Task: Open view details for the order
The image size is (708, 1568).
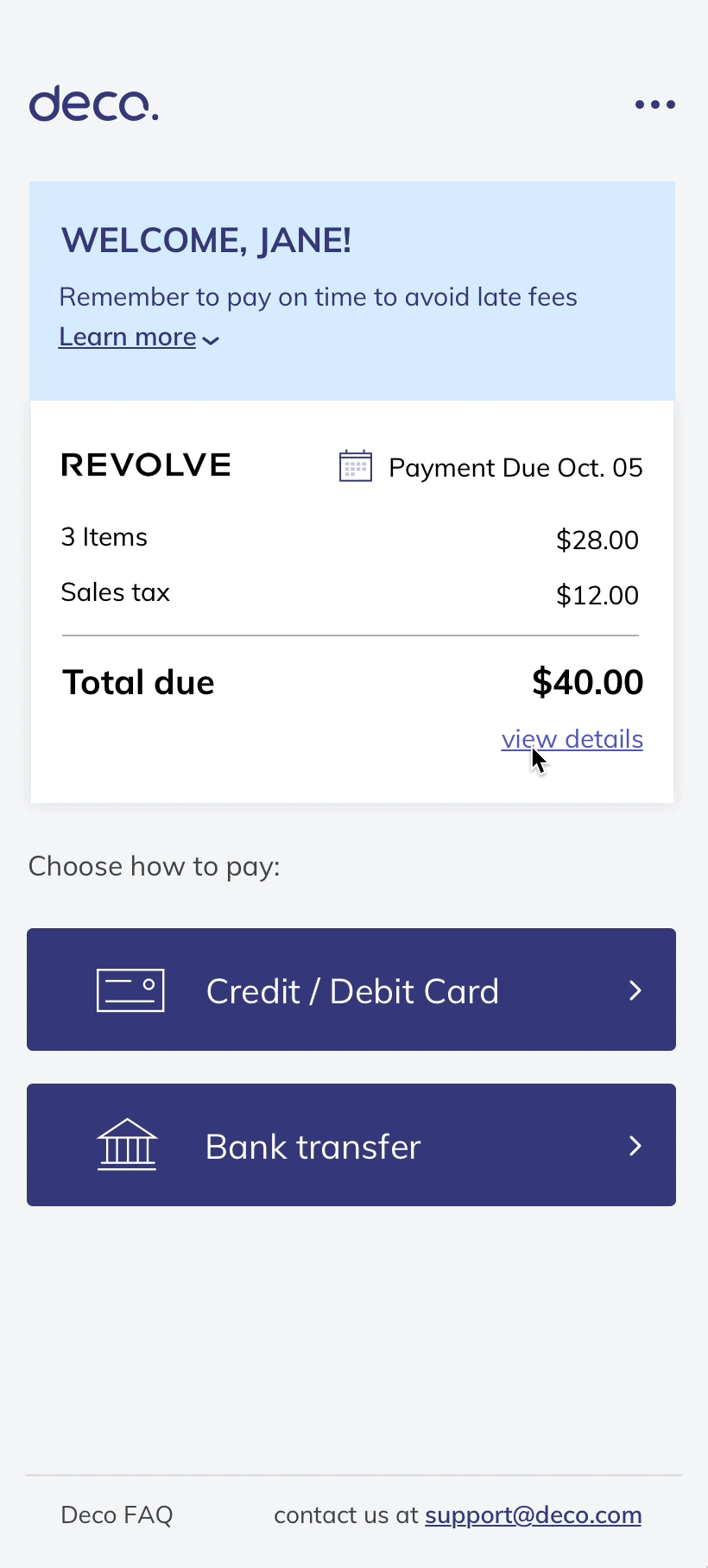Action: pos(572,739)
